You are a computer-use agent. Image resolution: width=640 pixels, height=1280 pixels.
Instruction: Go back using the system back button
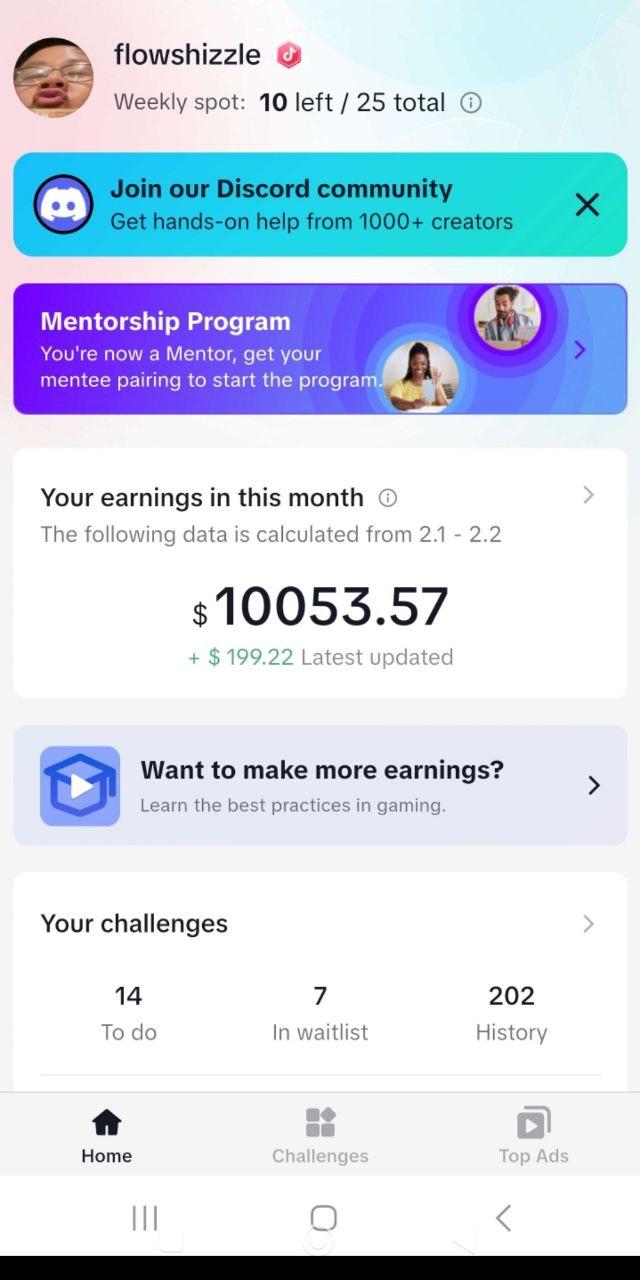(504, 1217)
